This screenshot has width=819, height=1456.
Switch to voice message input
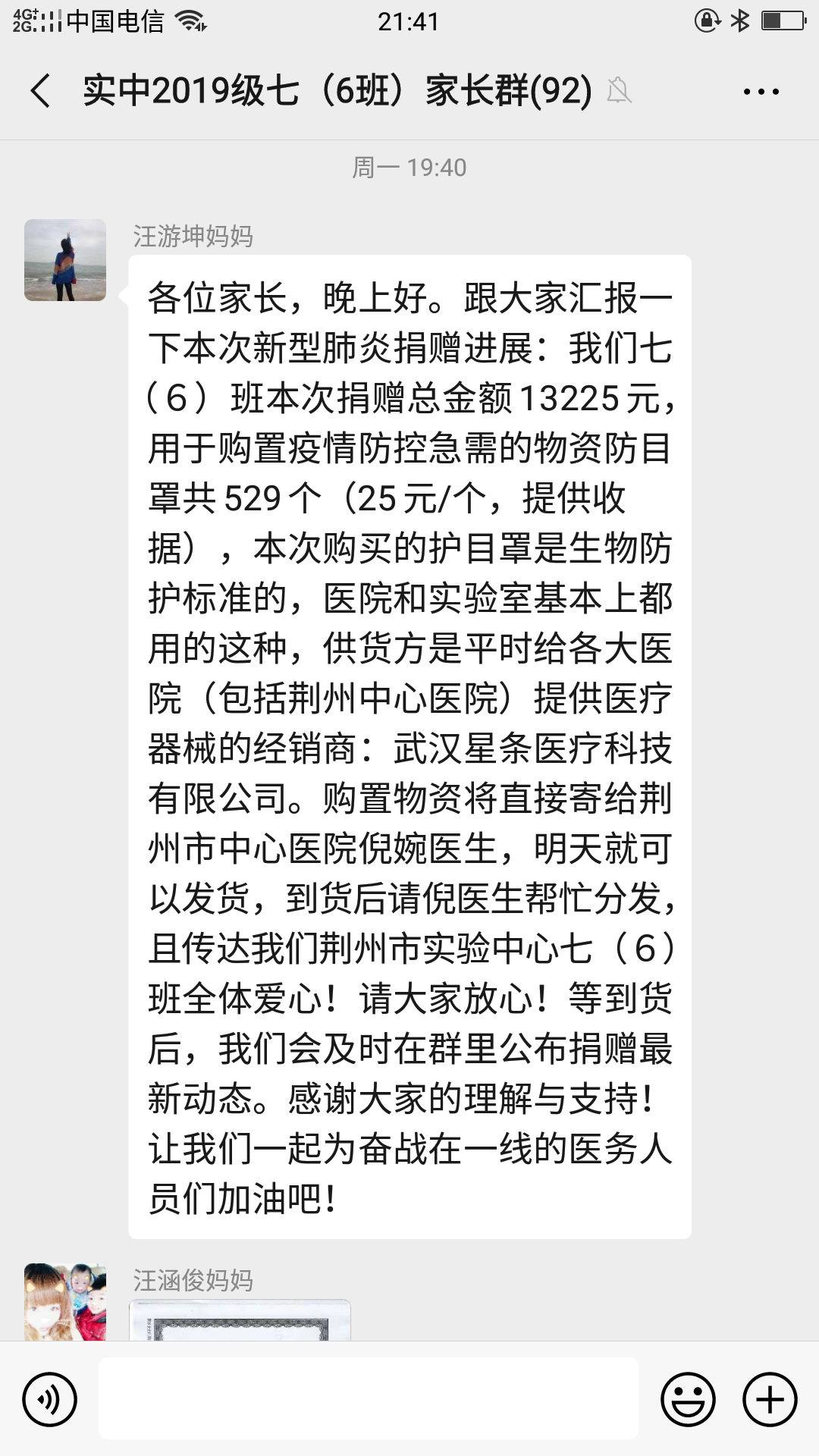tap(49, 1399)
